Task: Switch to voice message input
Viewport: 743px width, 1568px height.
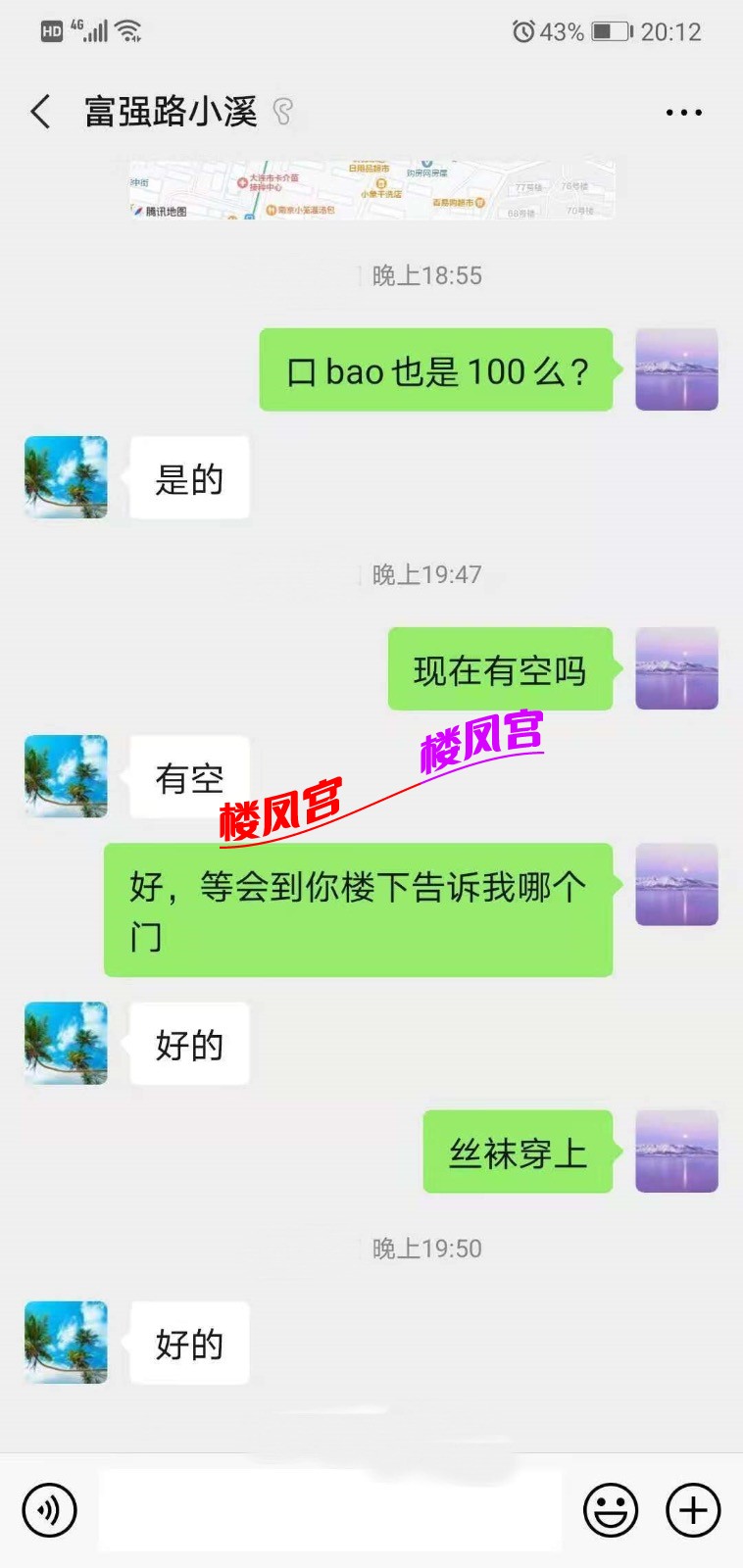Action: pyautogui.click(x=49, y=1510)
